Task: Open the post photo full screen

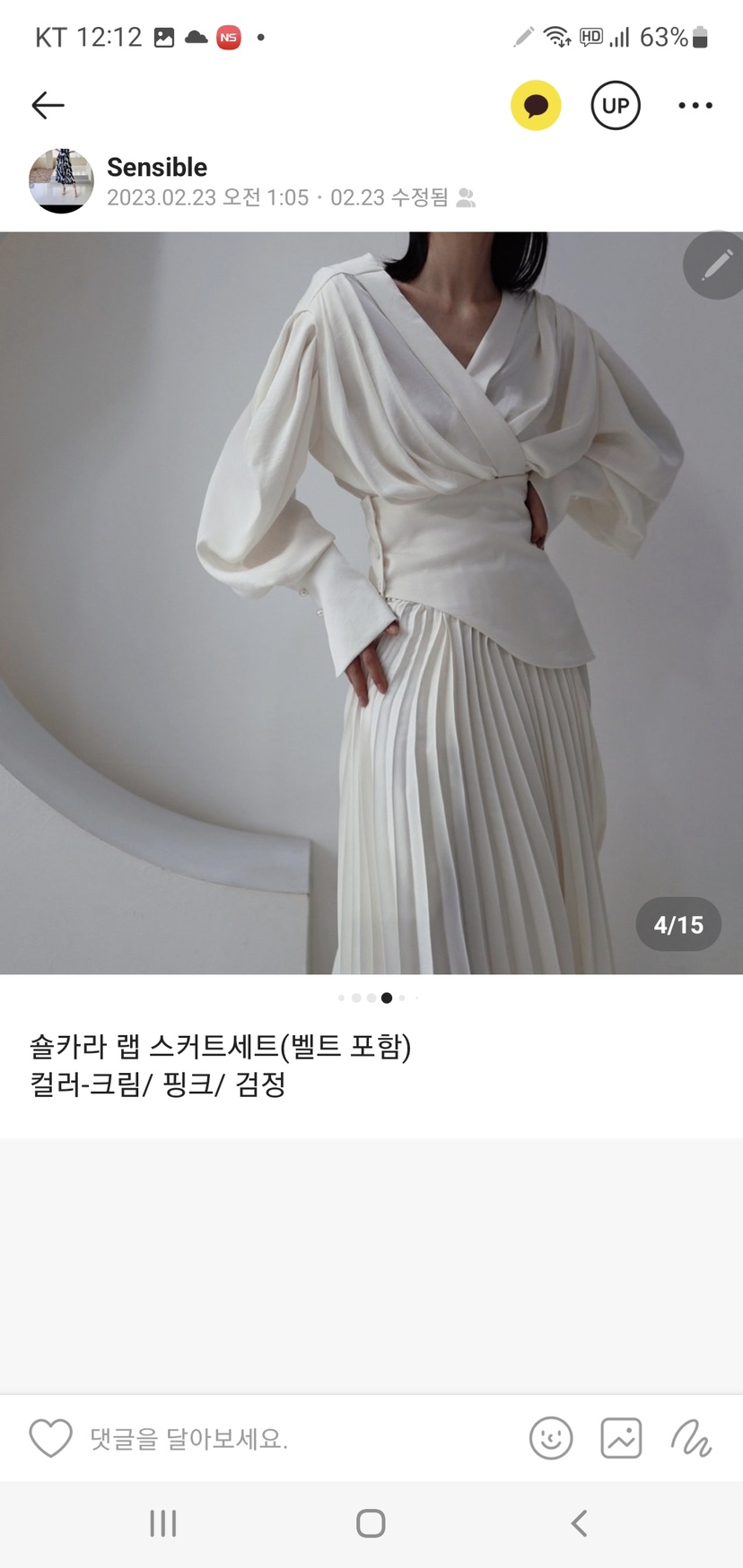Action: click(371, 603)
